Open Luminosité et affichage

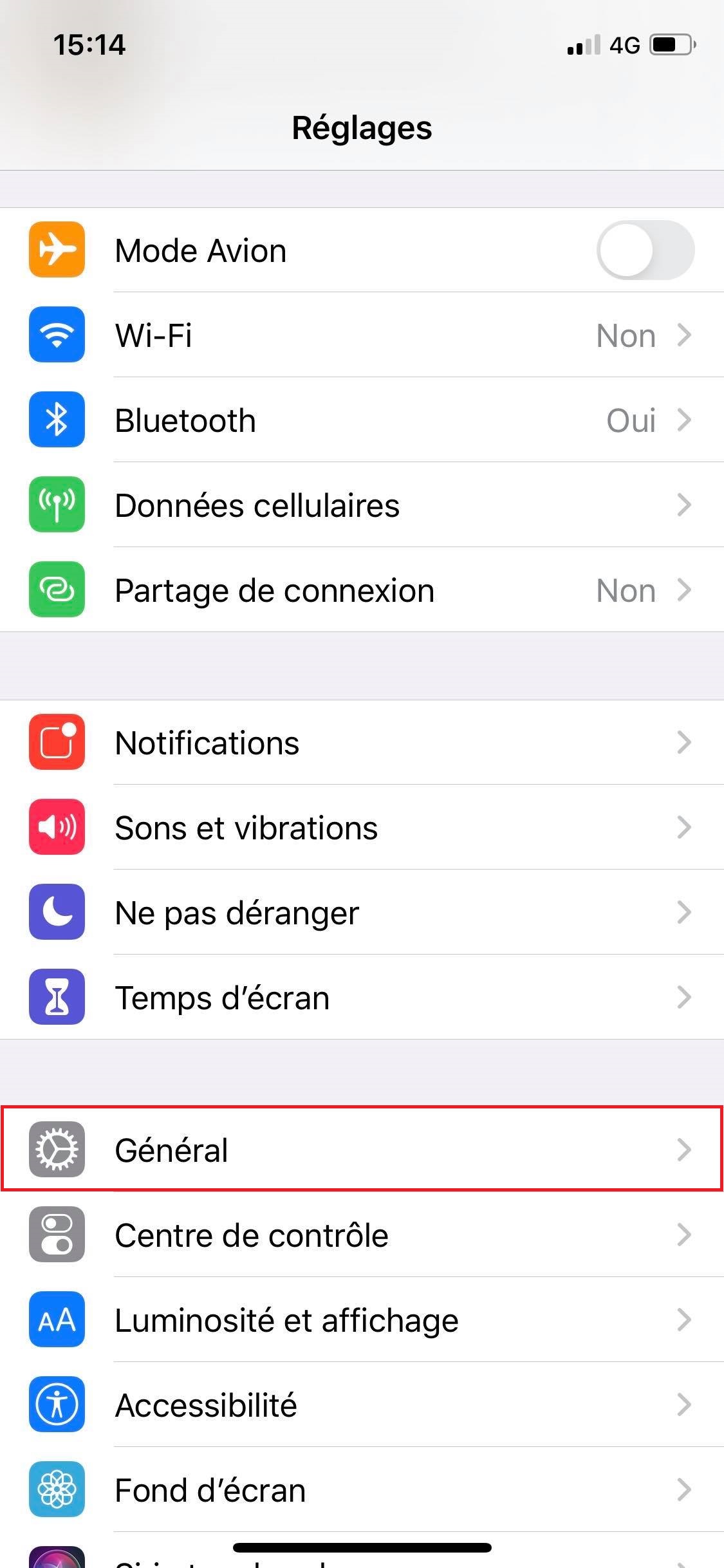tap(362, 1320)
